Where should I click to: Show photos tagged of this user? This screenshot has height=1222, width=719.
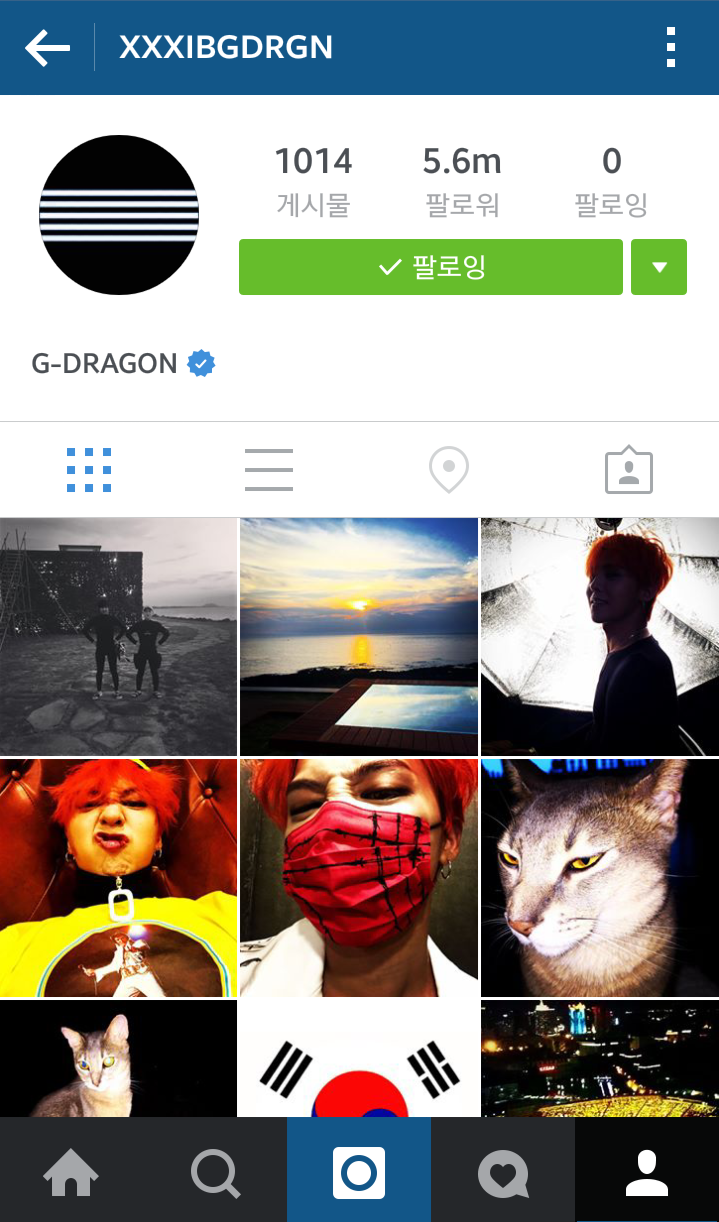click(x=629, y=470)
